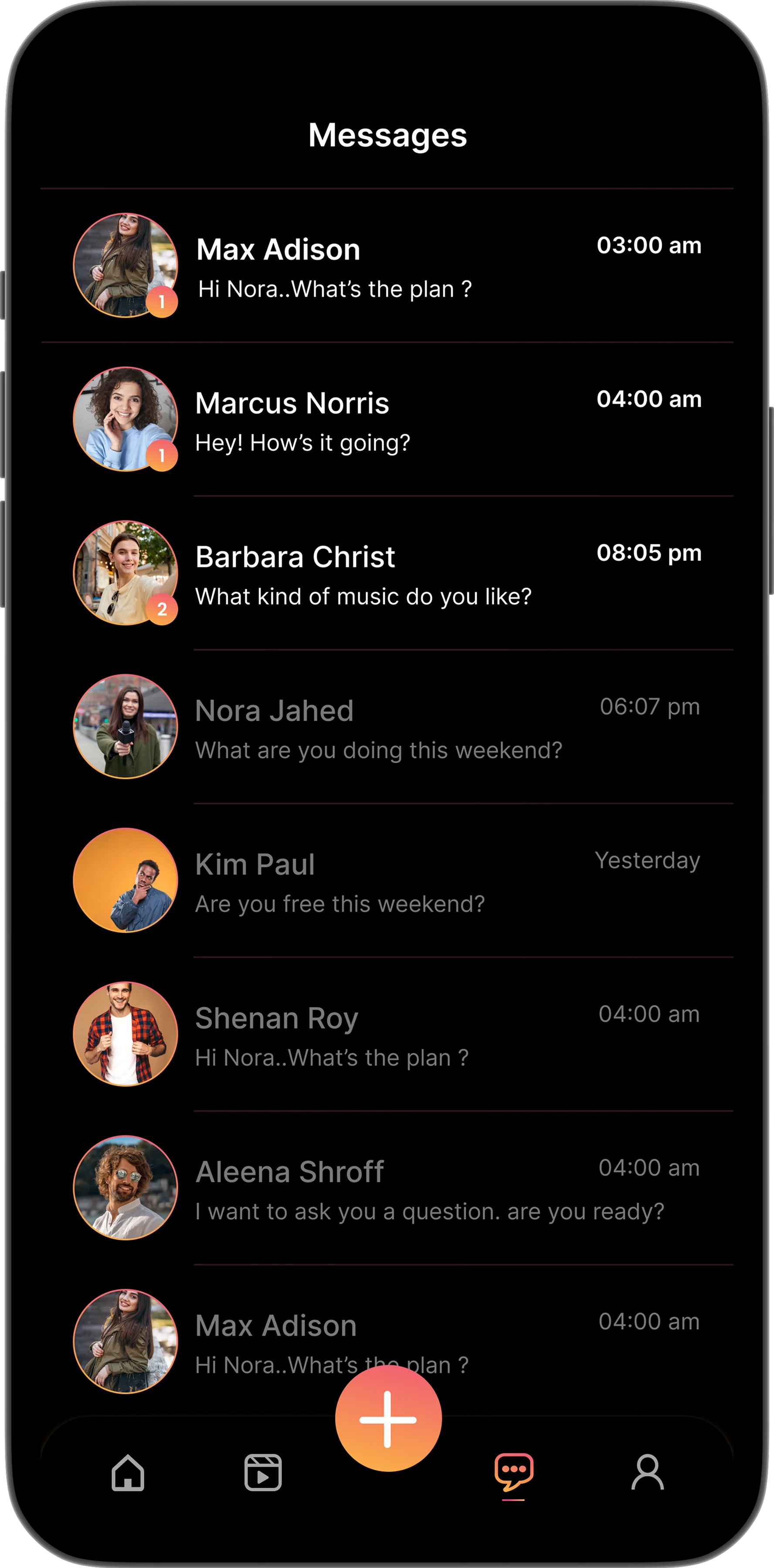Select the messages tab
The width and height of the screenshot is (774, 1568).
point(513,1473)
